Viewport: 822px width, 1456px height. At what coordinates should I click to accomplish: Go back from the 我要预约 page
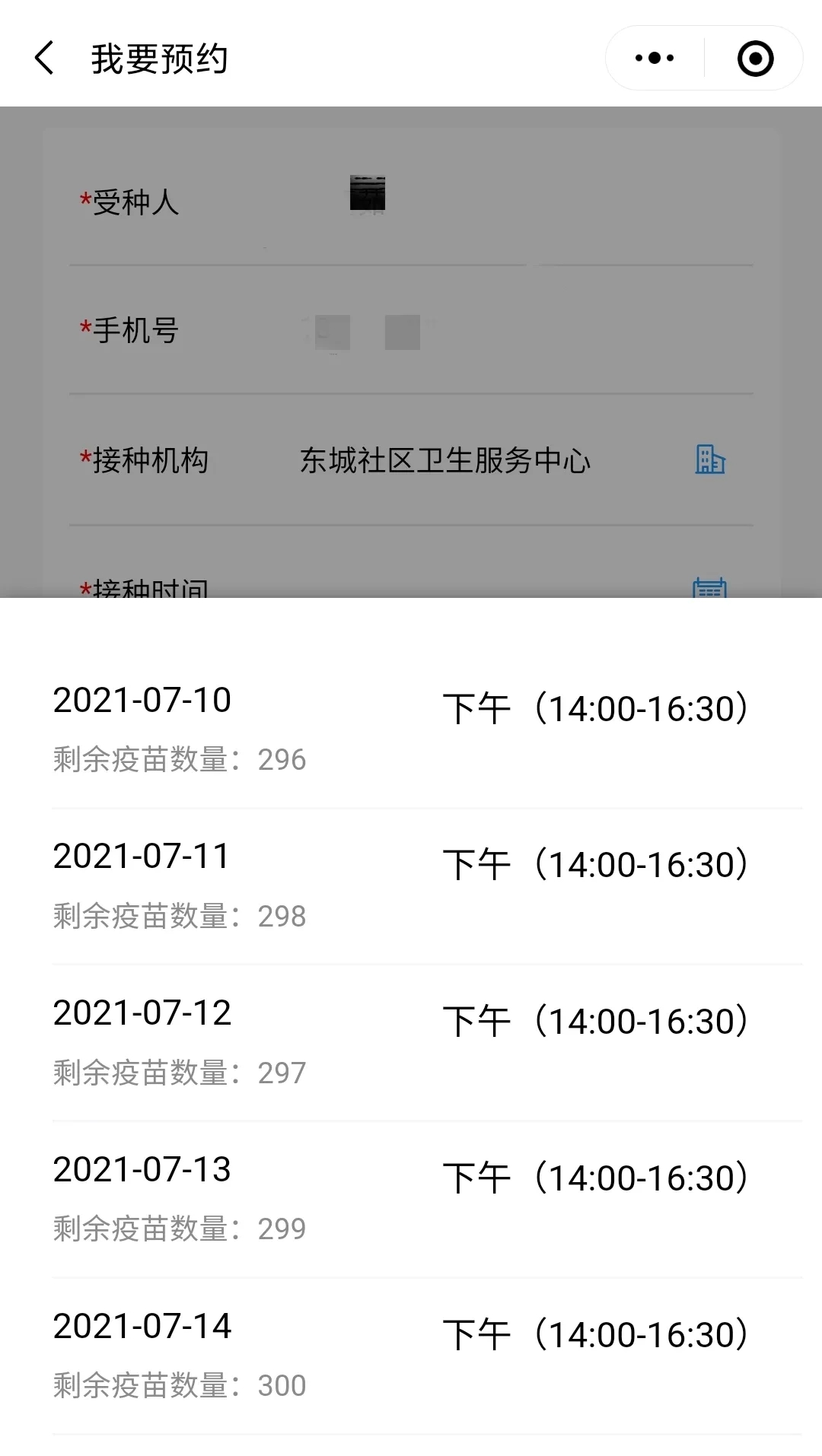[x=45, y=59]
